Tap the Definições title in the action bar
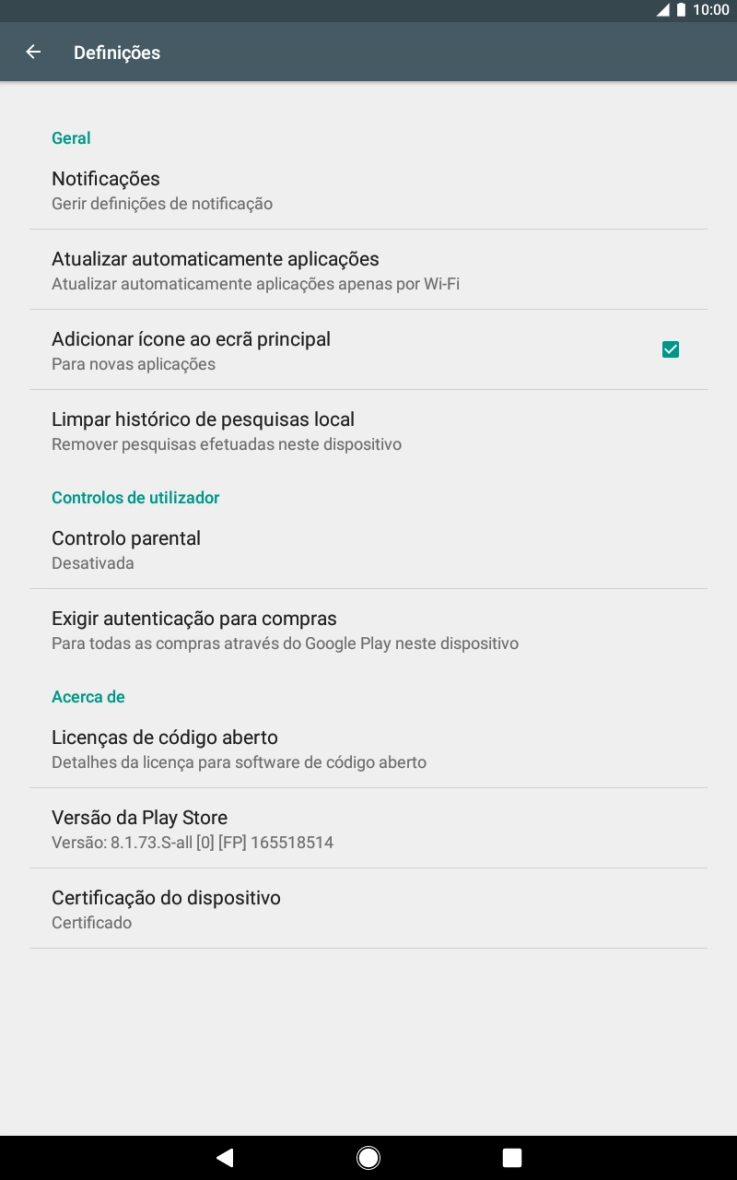 tap(119, 52)
